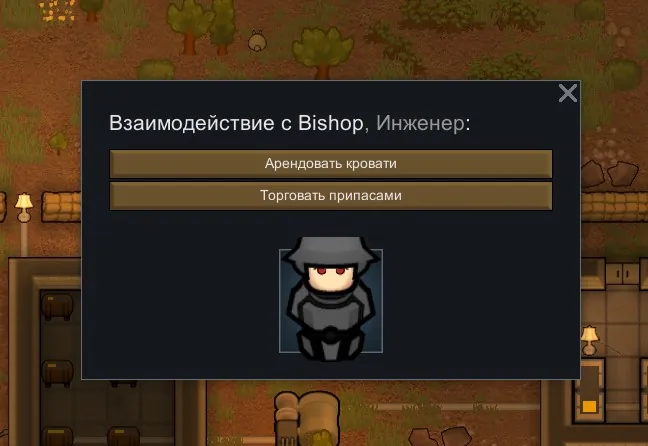Choose Торговать припасами option

point(330,195)
